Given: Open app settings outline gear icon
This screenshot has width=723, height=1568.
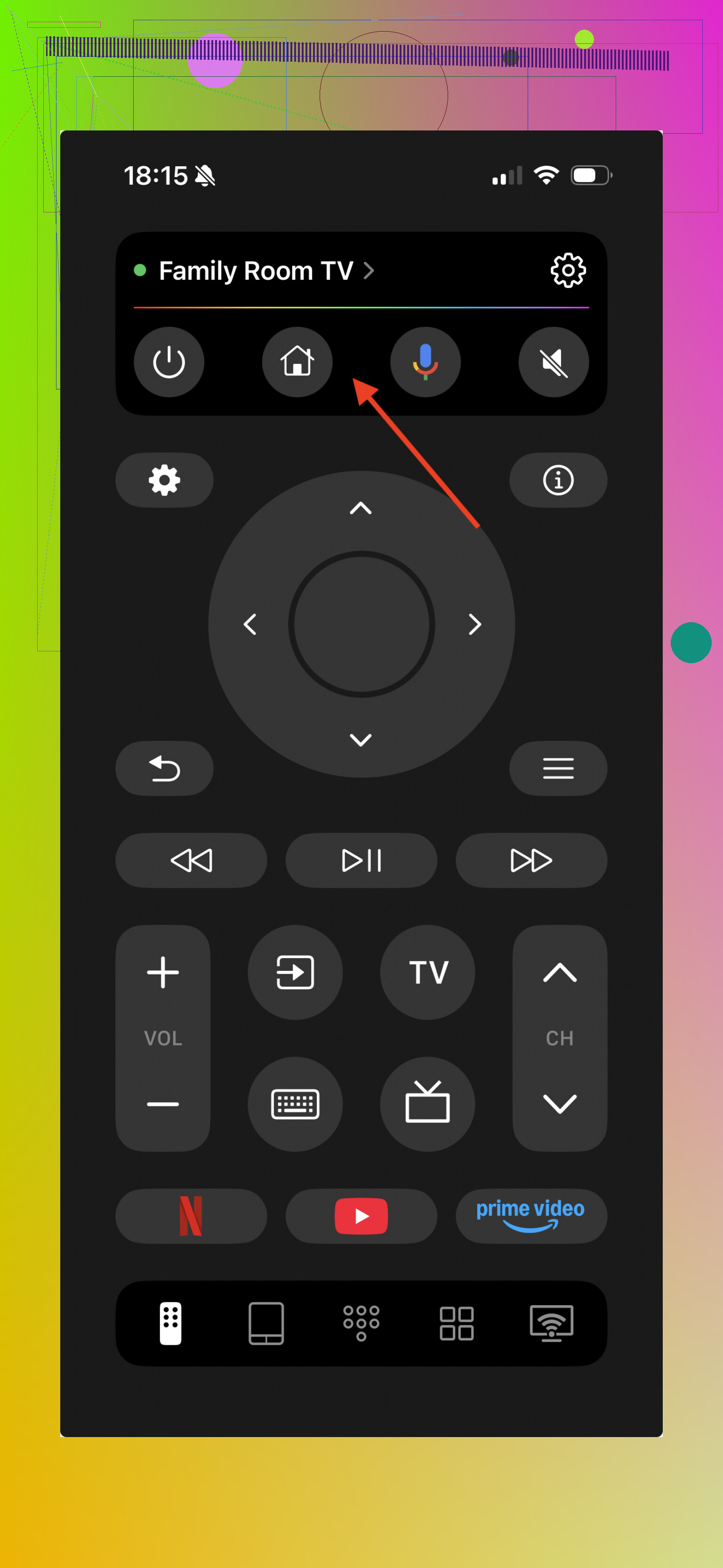Looking at the screenshot, I should [567, 270].
